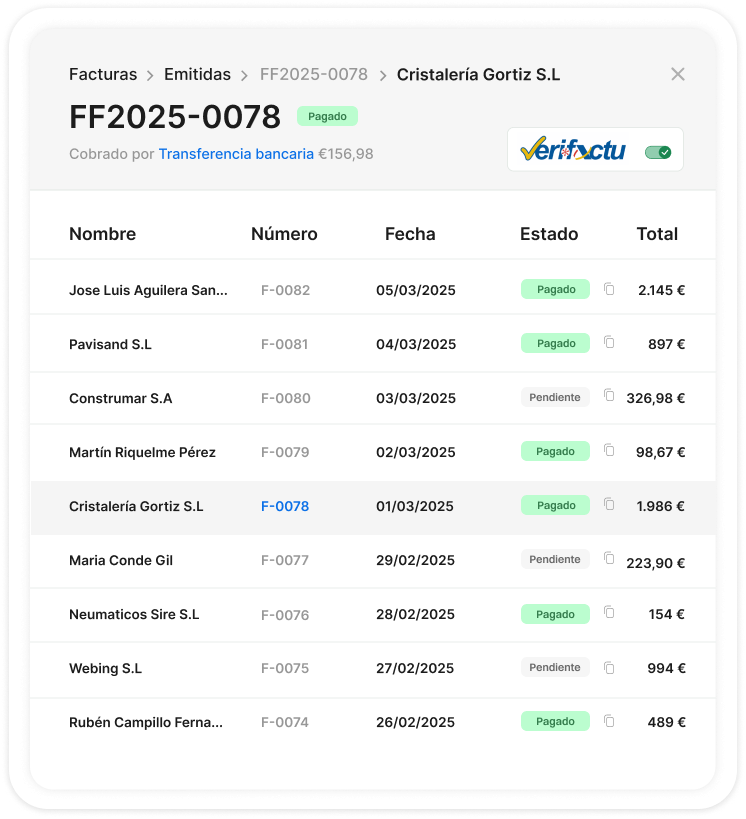Open Emitidas in the breadcrumb
This screenshot has height=819, width=746.
tap(197, 75)
